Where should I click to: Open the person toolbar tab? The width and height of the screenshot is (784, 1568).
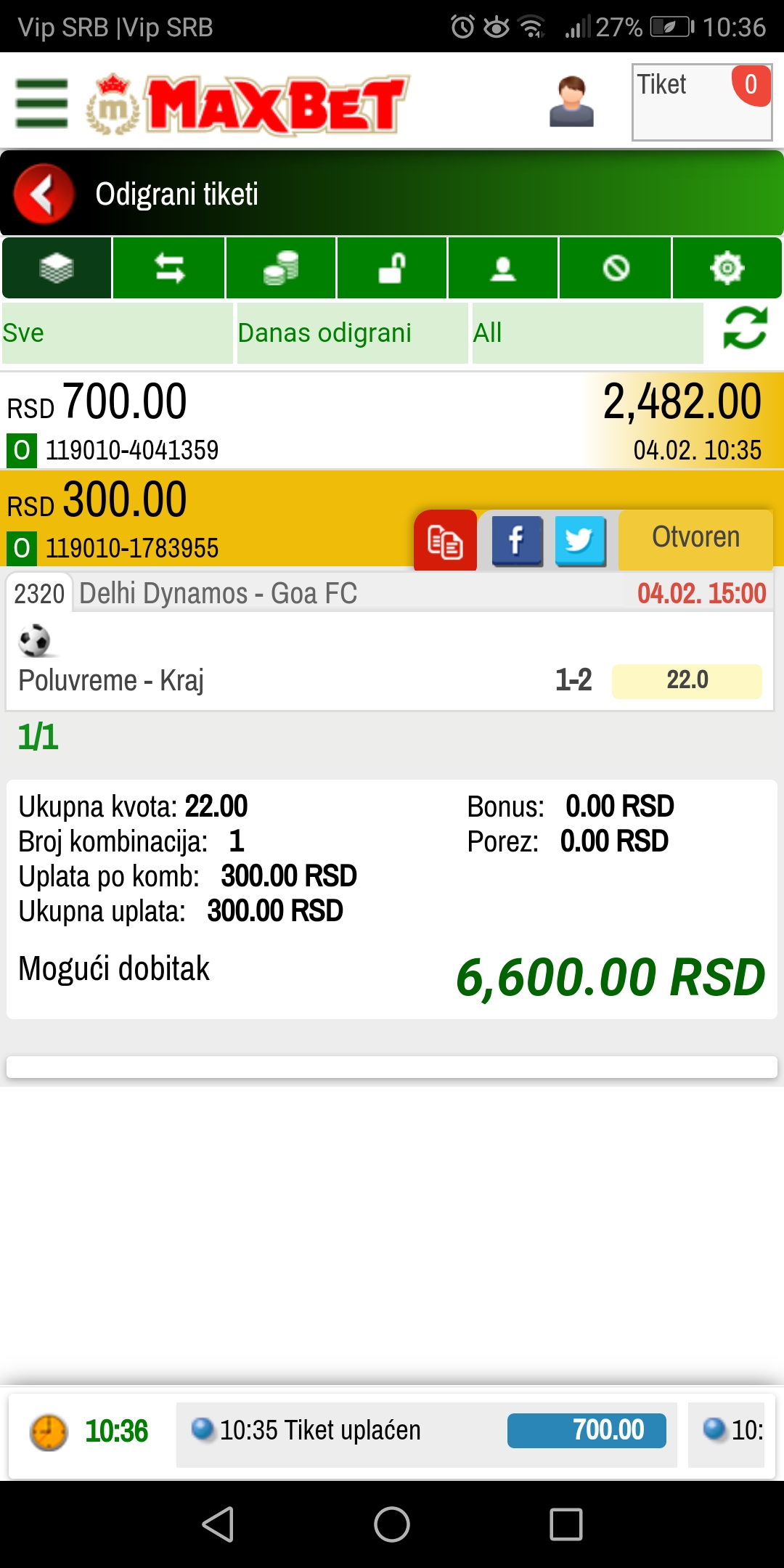[x=503, y=268]
